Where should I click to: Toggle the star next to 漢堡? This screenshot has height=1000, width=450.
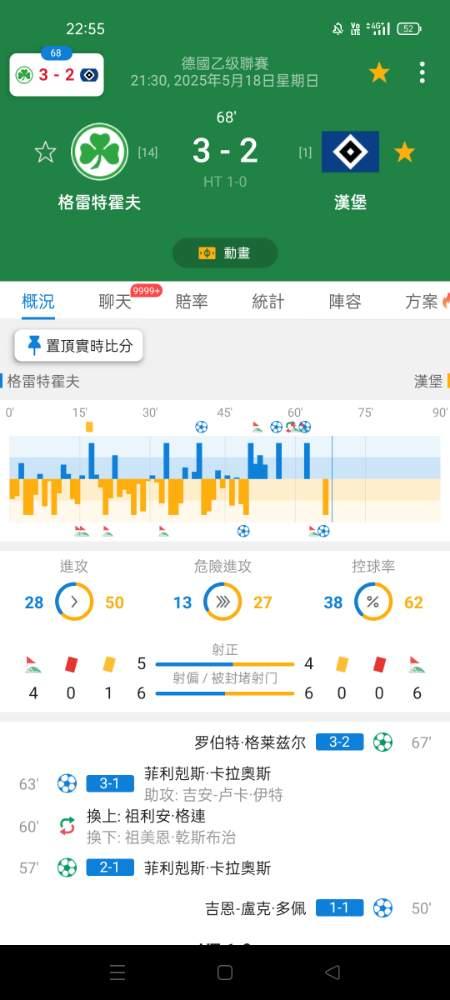404,152
